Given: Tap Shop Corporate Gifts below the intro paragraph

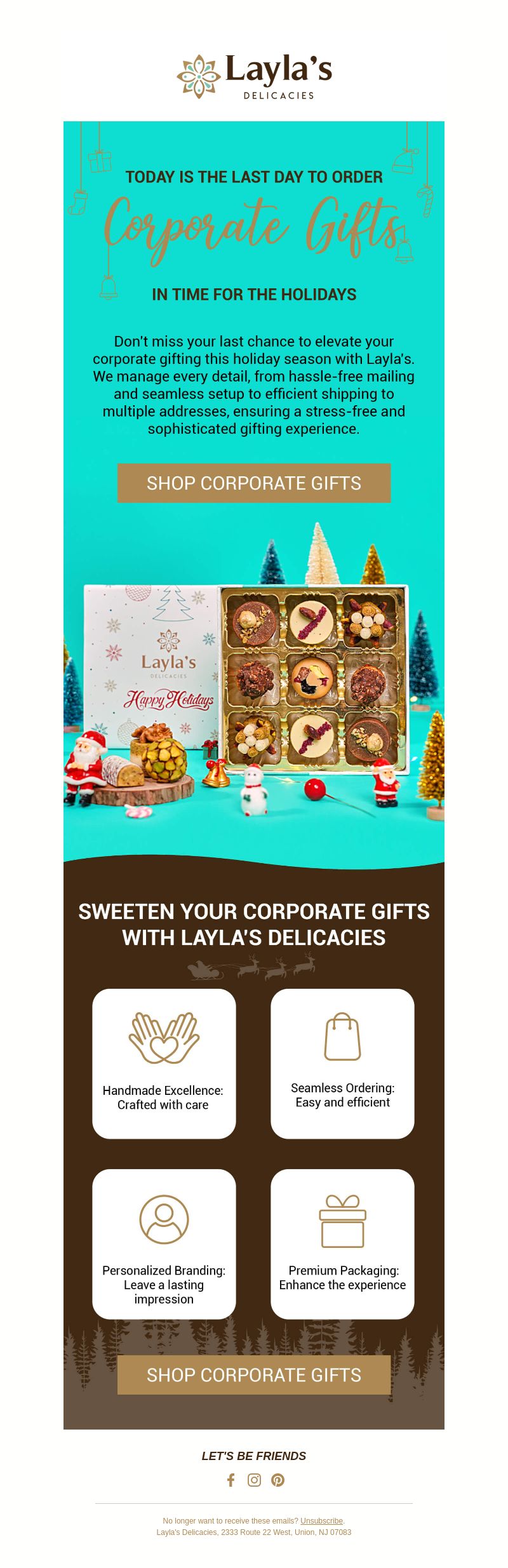Looking at the screenshot, I should coord(253,483).
